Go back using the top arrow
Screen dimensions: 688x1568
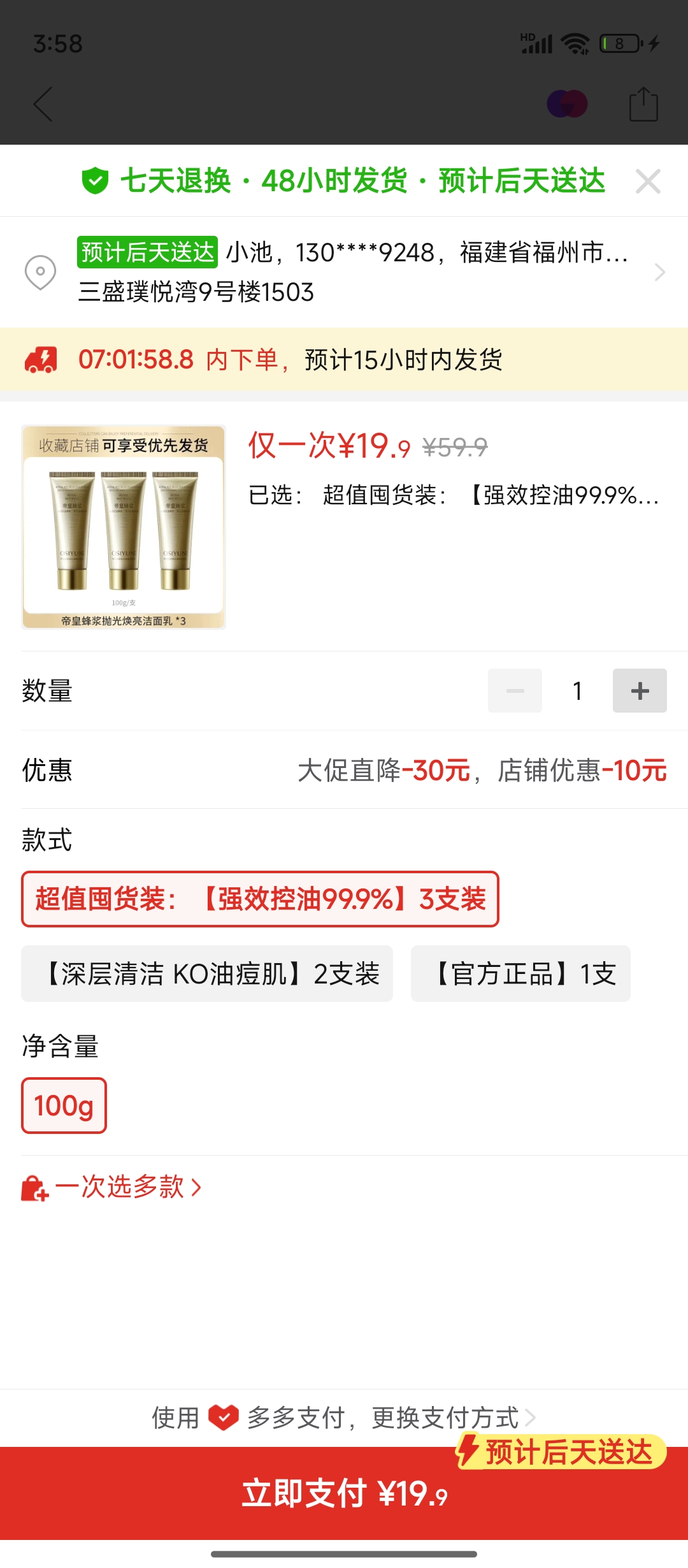point(43,104)
